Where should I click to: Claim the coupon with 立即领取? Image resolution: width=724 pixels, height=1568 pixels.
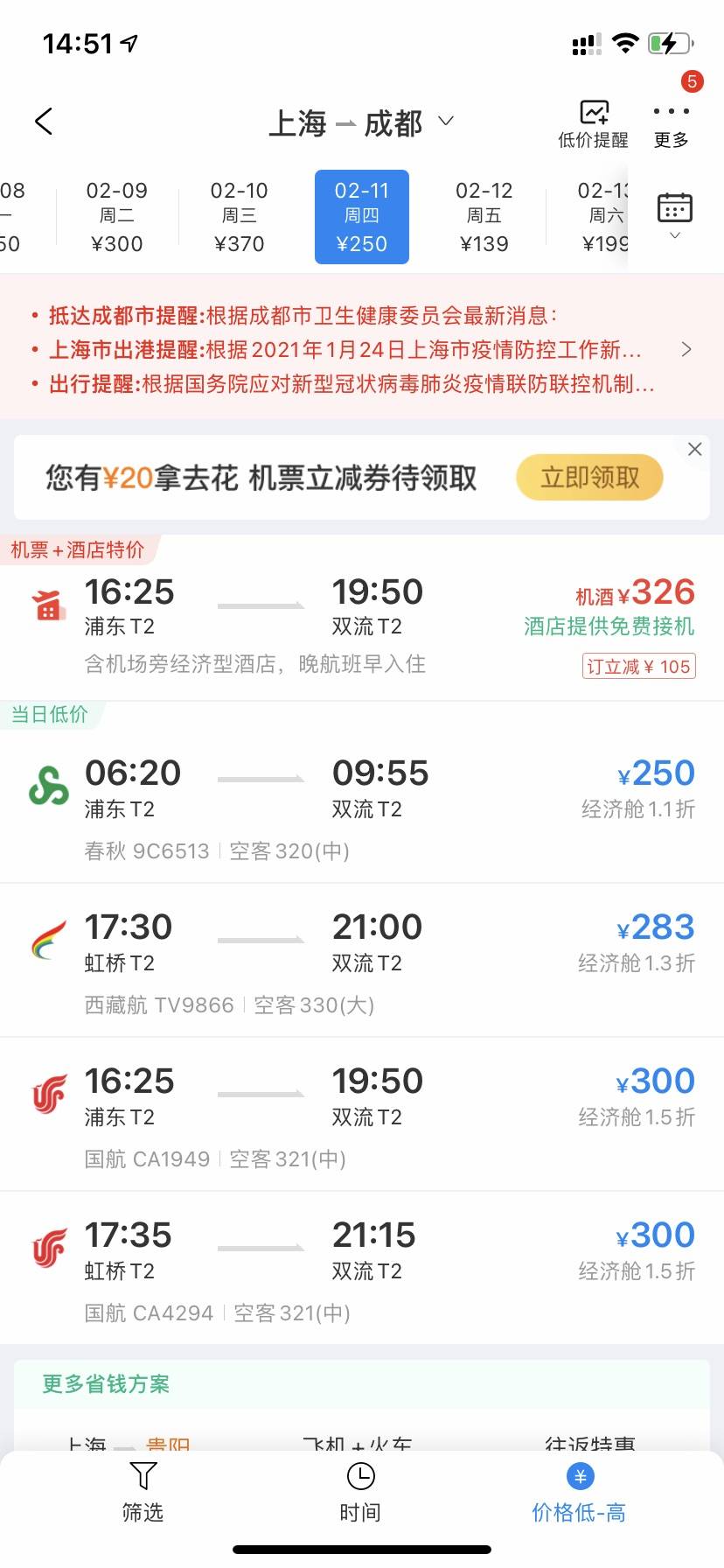click(589, 478)
